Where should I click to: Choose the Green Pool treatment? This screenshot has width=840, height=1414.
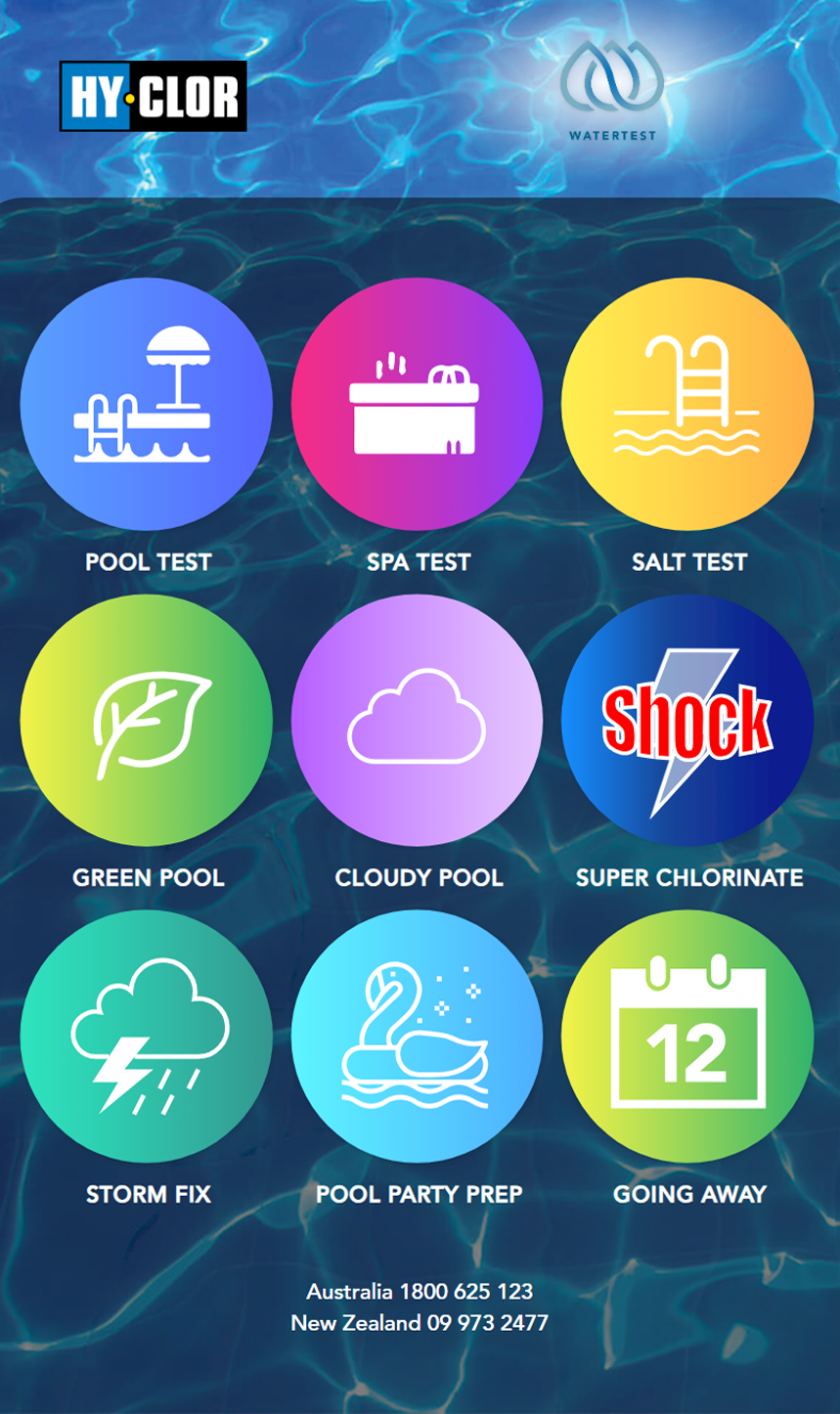(147, 721)
